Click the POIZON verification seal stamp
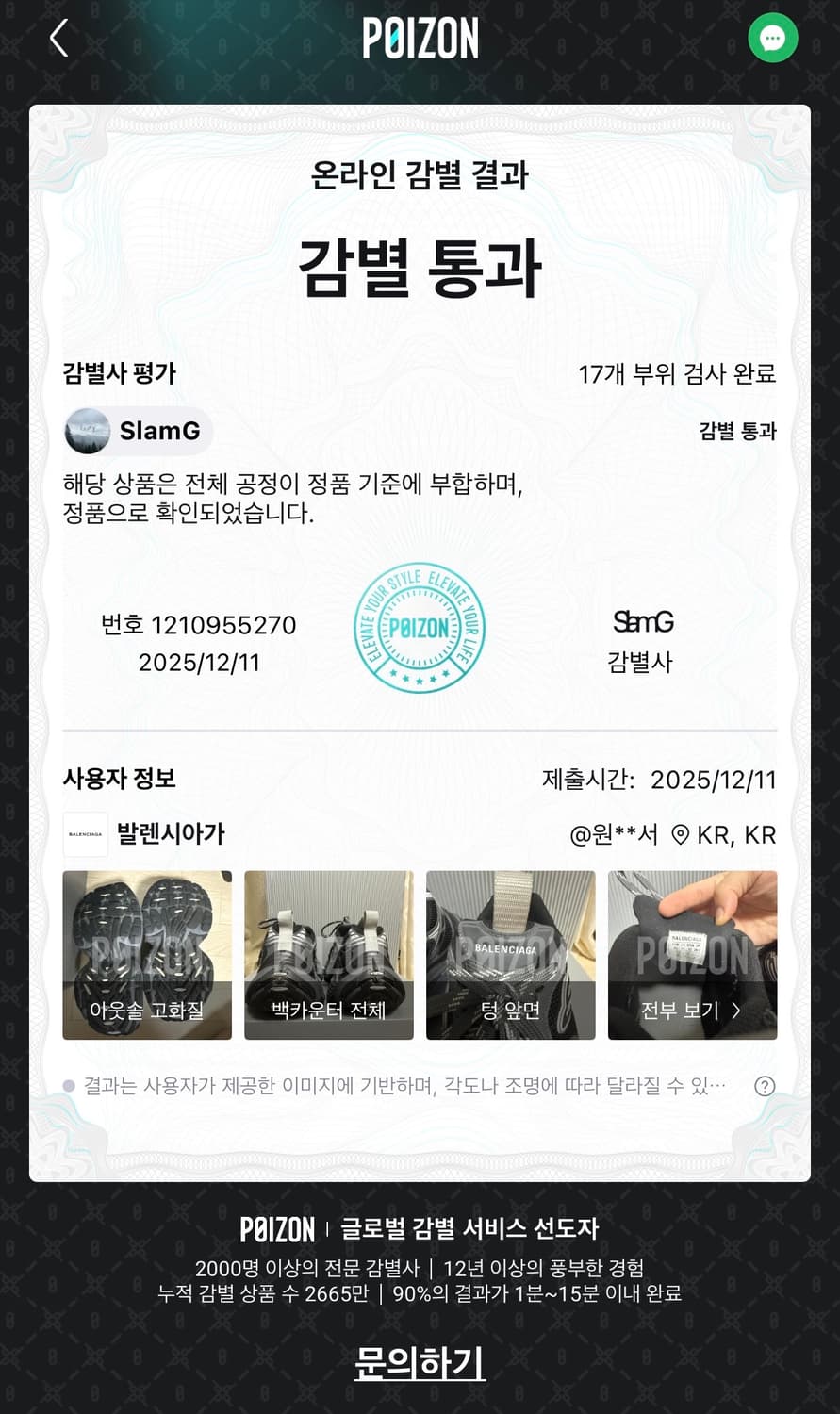The height and width of the screenshot is (1414, 840). pyautogui.click(x=421, y=630)
